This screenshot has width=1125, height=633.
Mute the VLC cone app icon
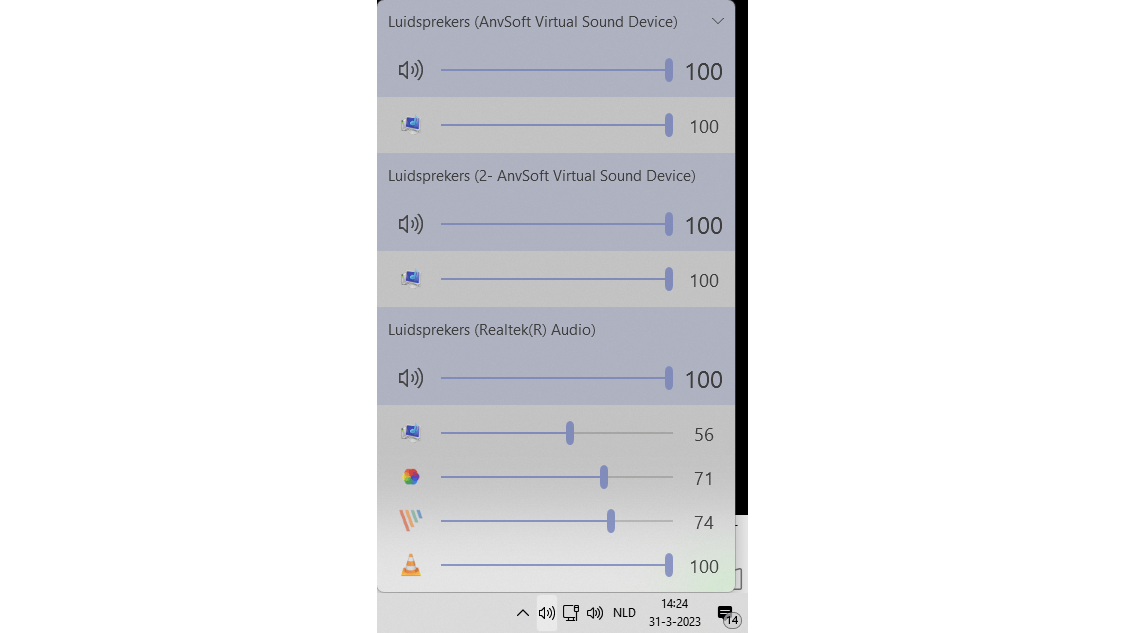pyautogui.click(x=410, y=566)
